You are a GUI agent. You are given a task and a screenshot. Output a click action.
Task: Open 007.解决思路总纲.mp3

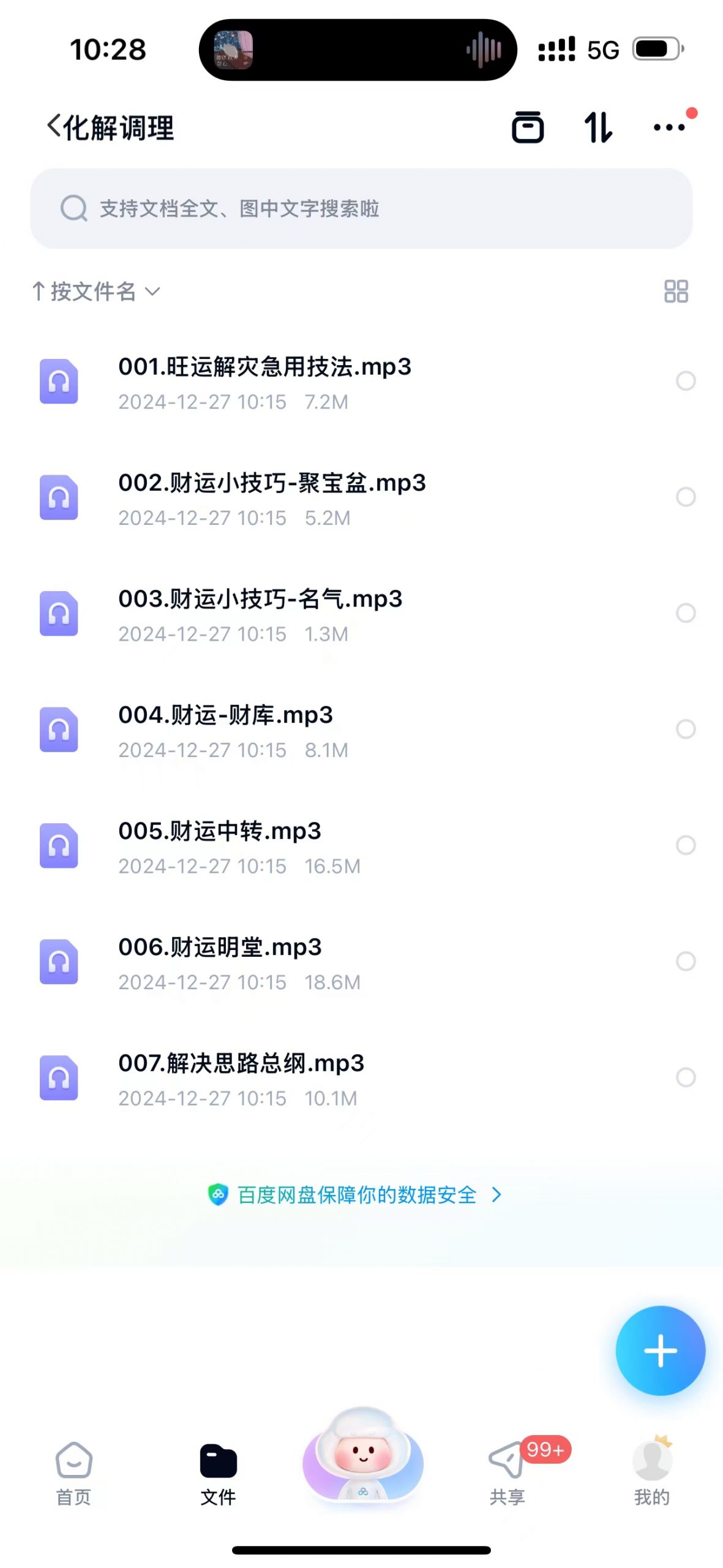[x=361, y=1077]
